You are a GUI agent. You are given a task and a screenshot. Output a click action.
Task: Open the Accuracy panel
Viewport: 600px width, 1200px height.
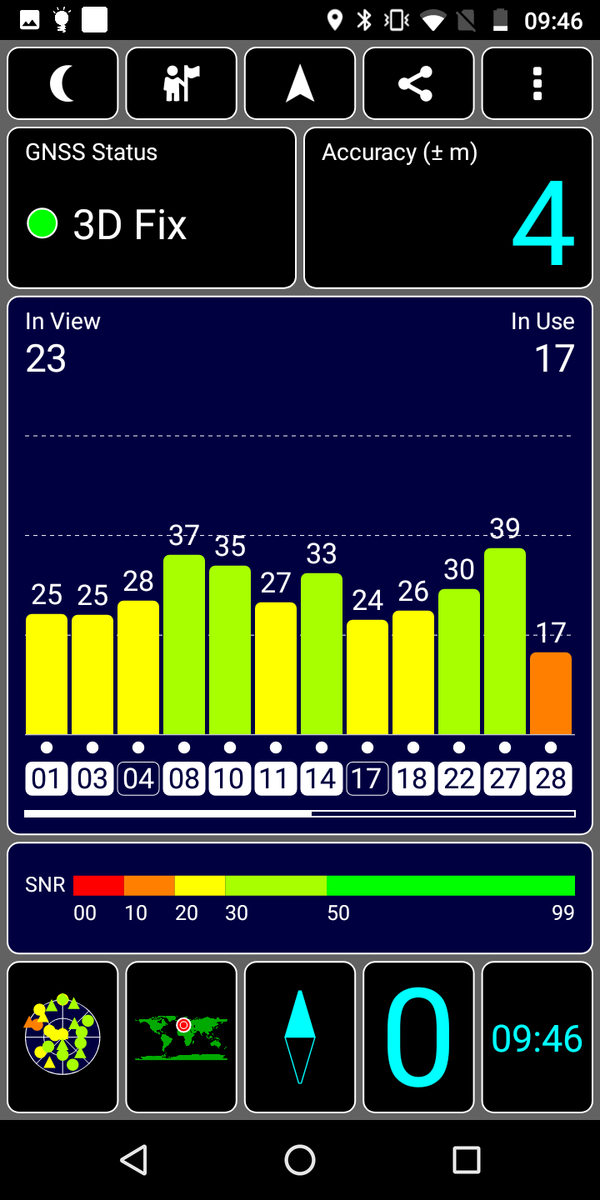point(447,208)
